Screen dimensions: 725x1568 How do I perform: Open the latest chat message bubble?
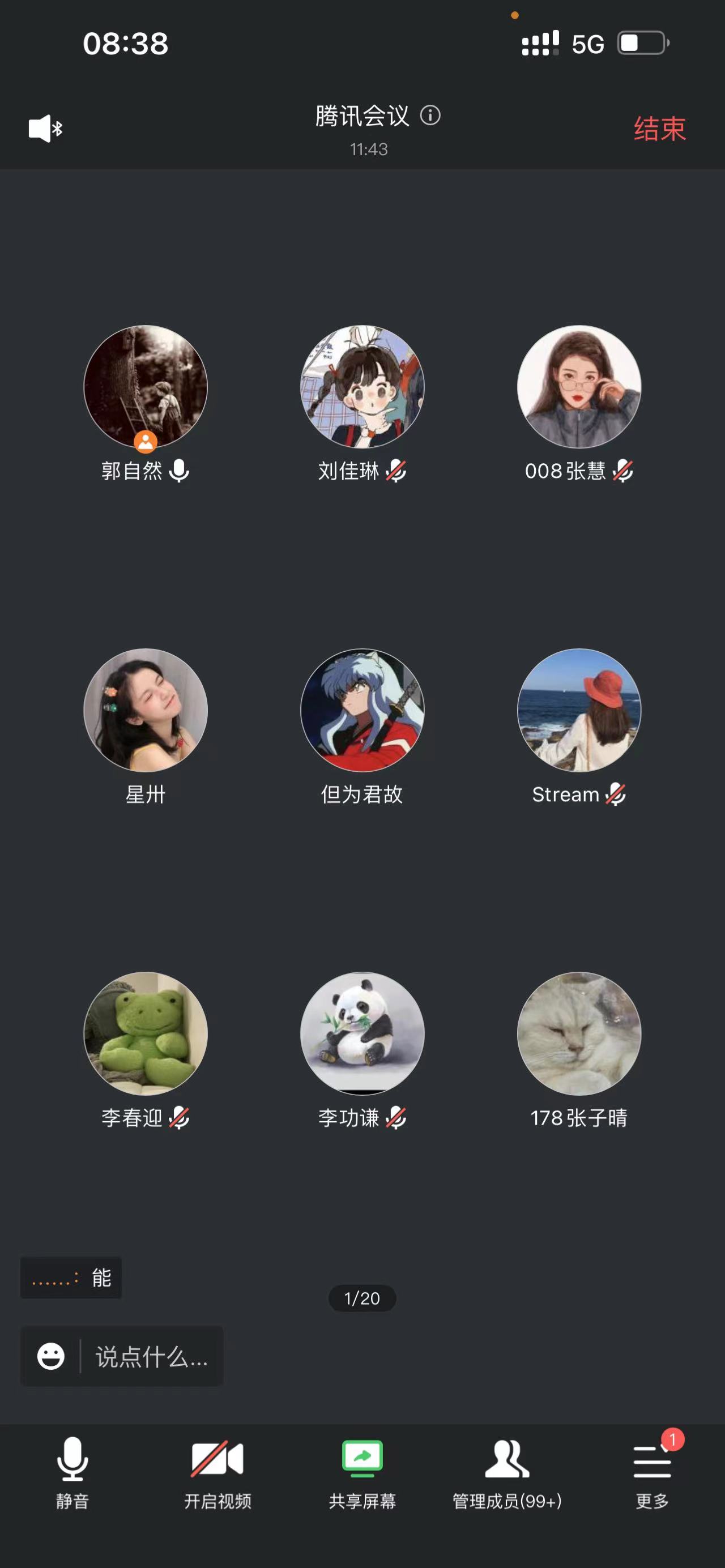[x=71, y=1278]
